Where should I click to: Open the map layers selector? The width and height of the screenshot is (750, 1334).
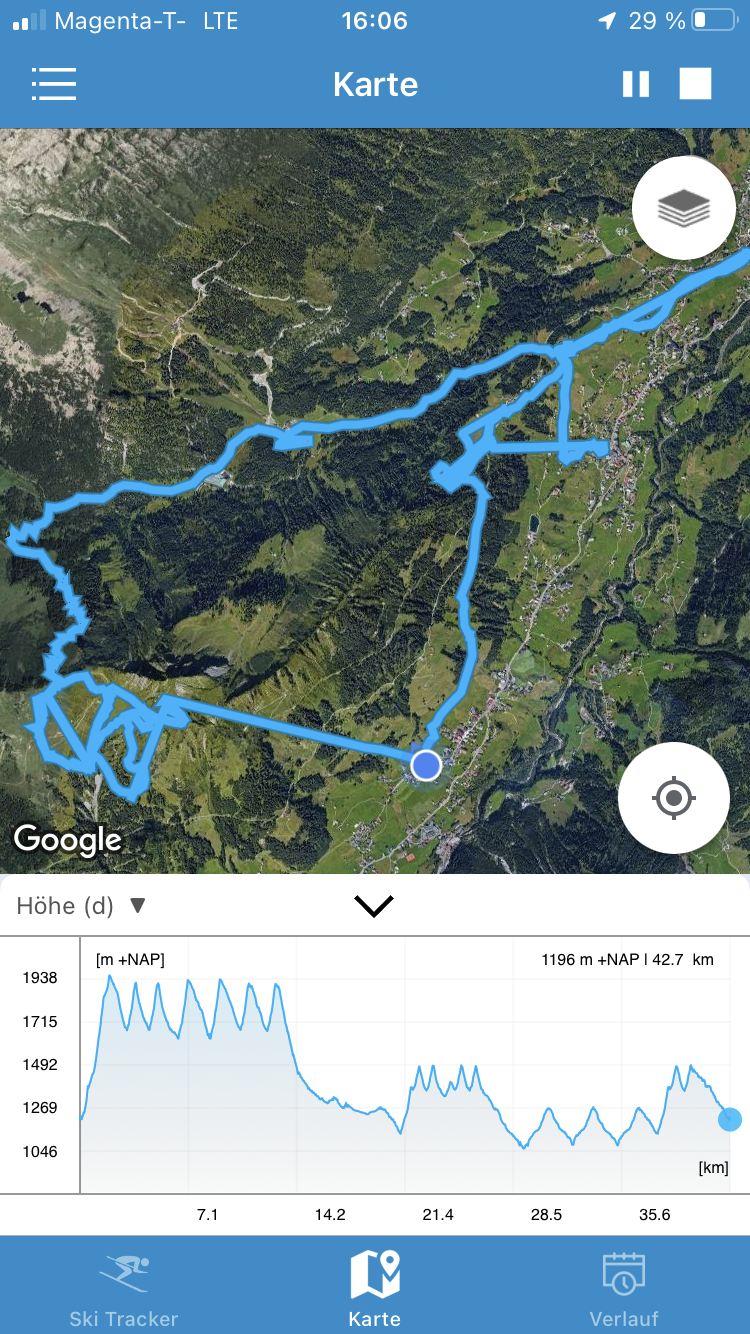pyautogui.click(x=684, y=208)
